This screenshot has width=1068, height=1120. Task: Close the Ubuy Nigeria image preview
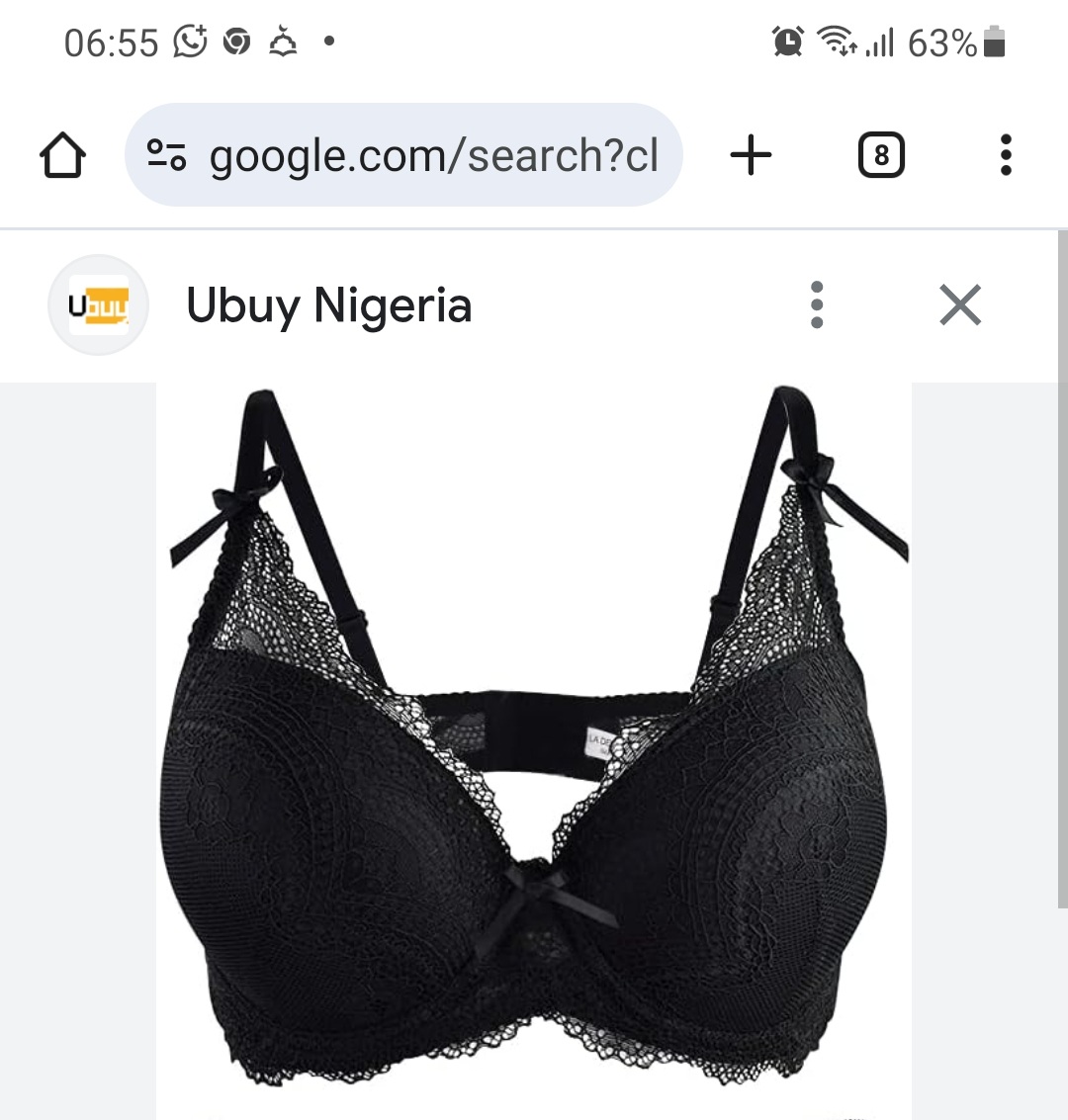[959, 304]
